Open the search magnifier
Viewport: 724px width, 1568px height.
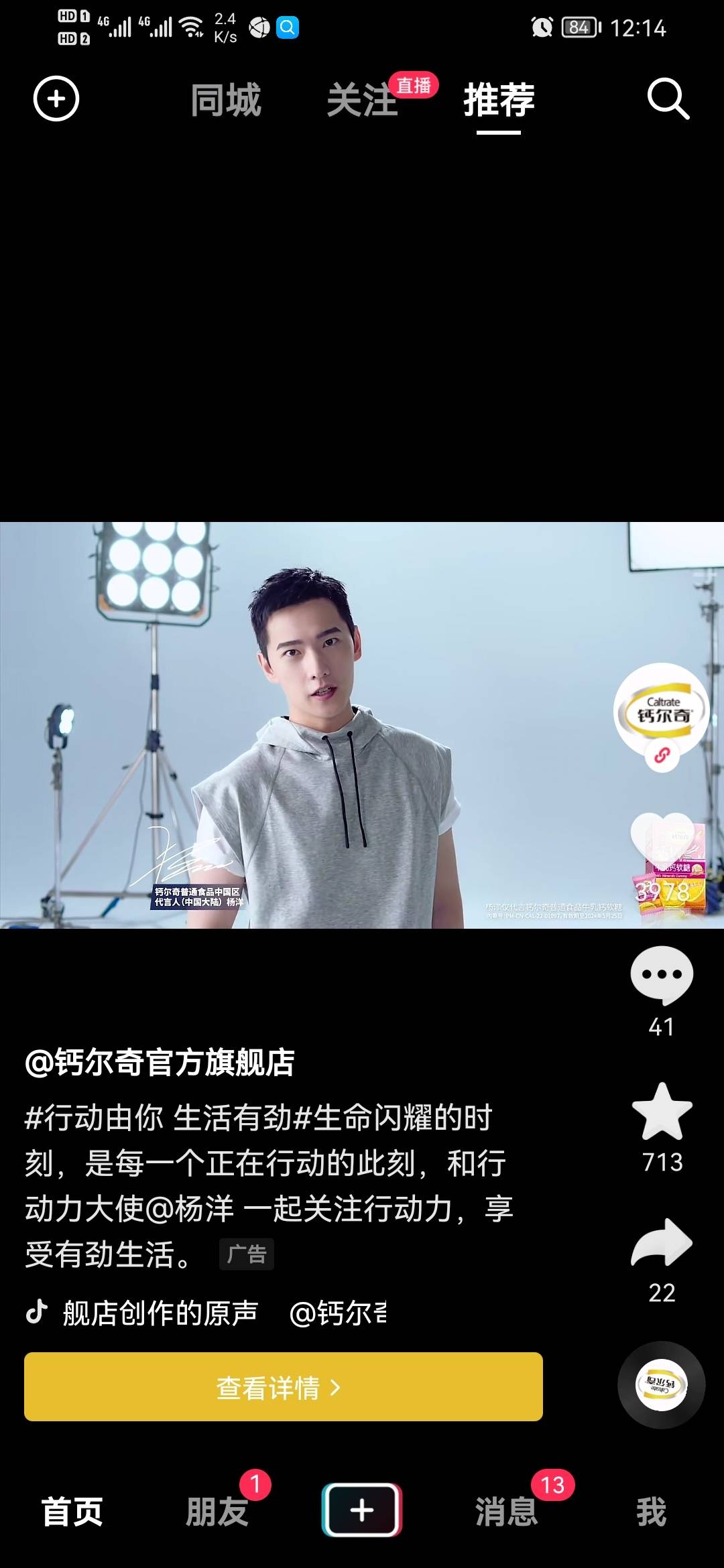tap(668, 99)
